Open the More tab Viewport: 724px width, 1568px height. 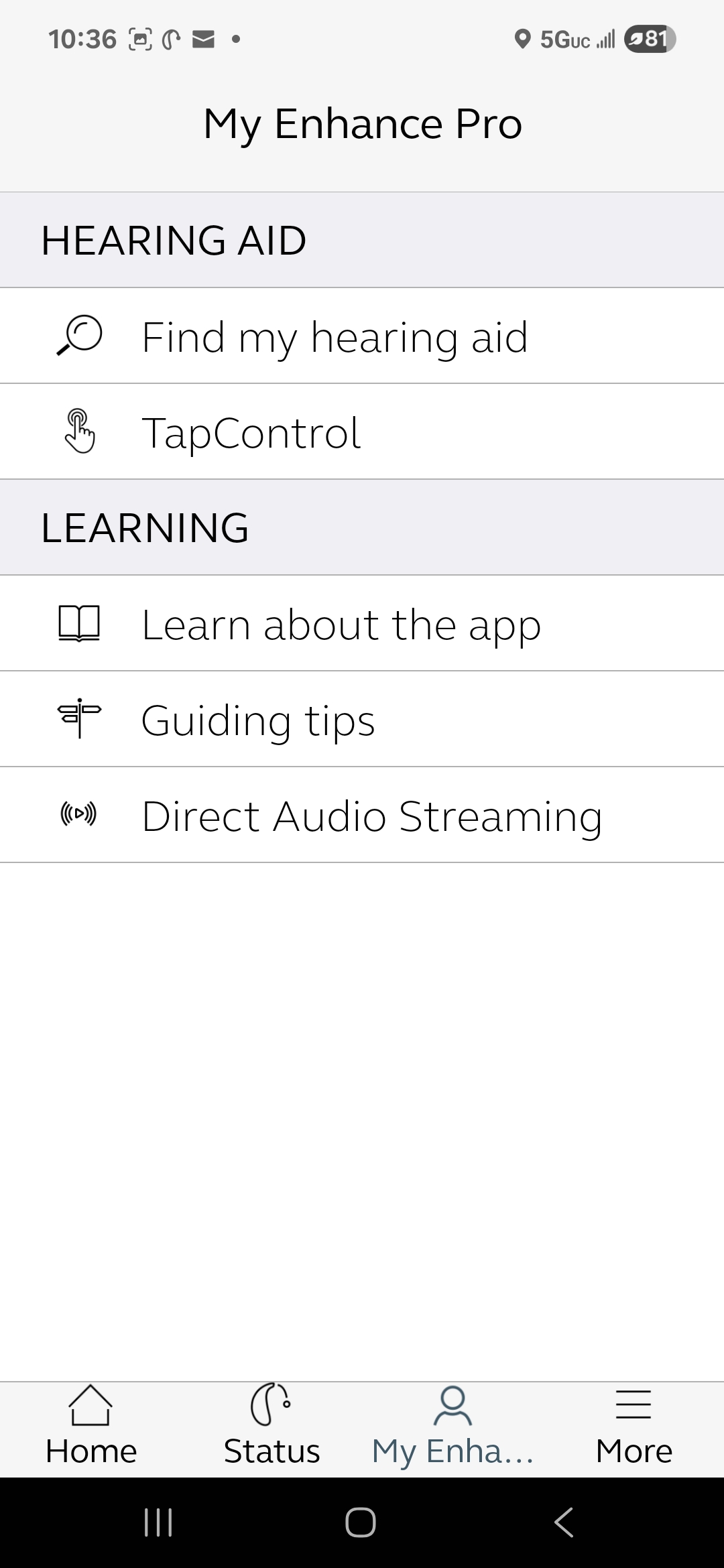633,1425
